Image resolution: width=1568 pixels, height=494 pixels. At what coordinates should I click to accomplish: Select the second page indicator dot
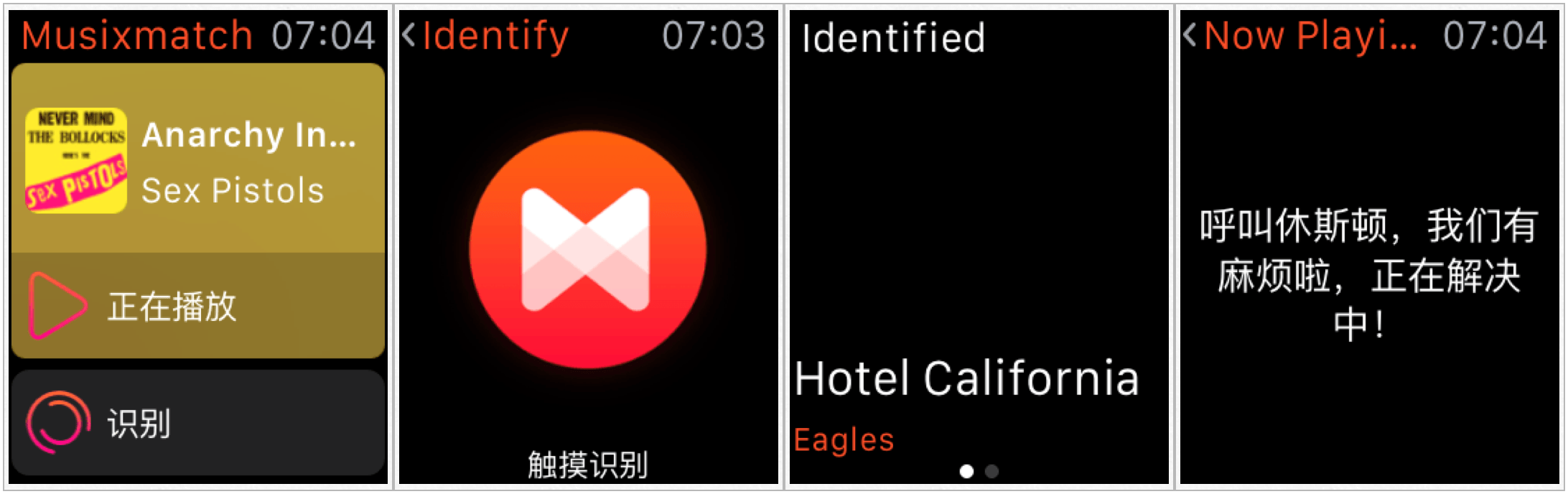coord(991,471)
